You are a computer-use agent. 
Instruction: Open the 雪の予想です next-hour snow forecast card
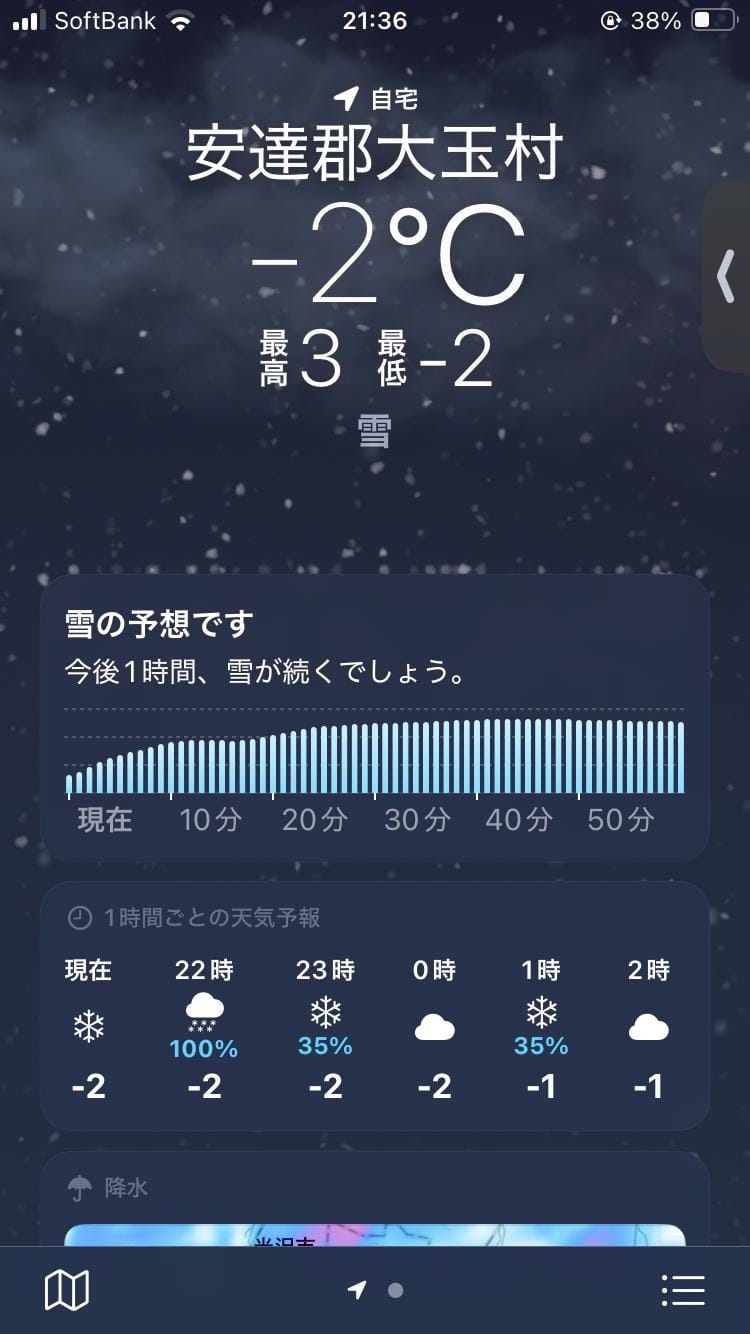click(375, 717)
